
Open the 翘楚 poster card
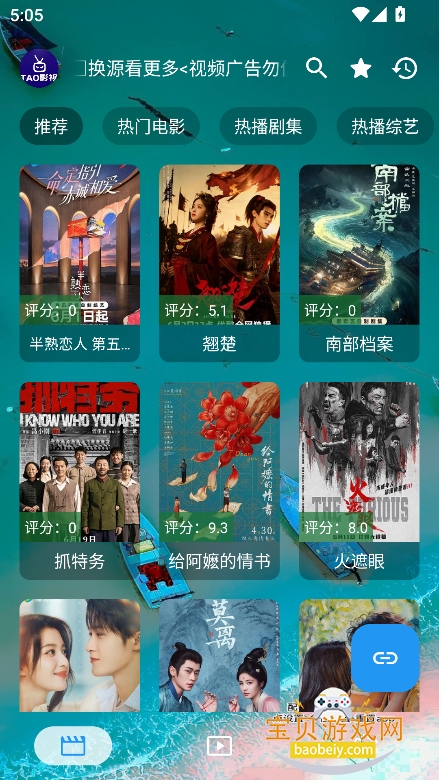219,263
